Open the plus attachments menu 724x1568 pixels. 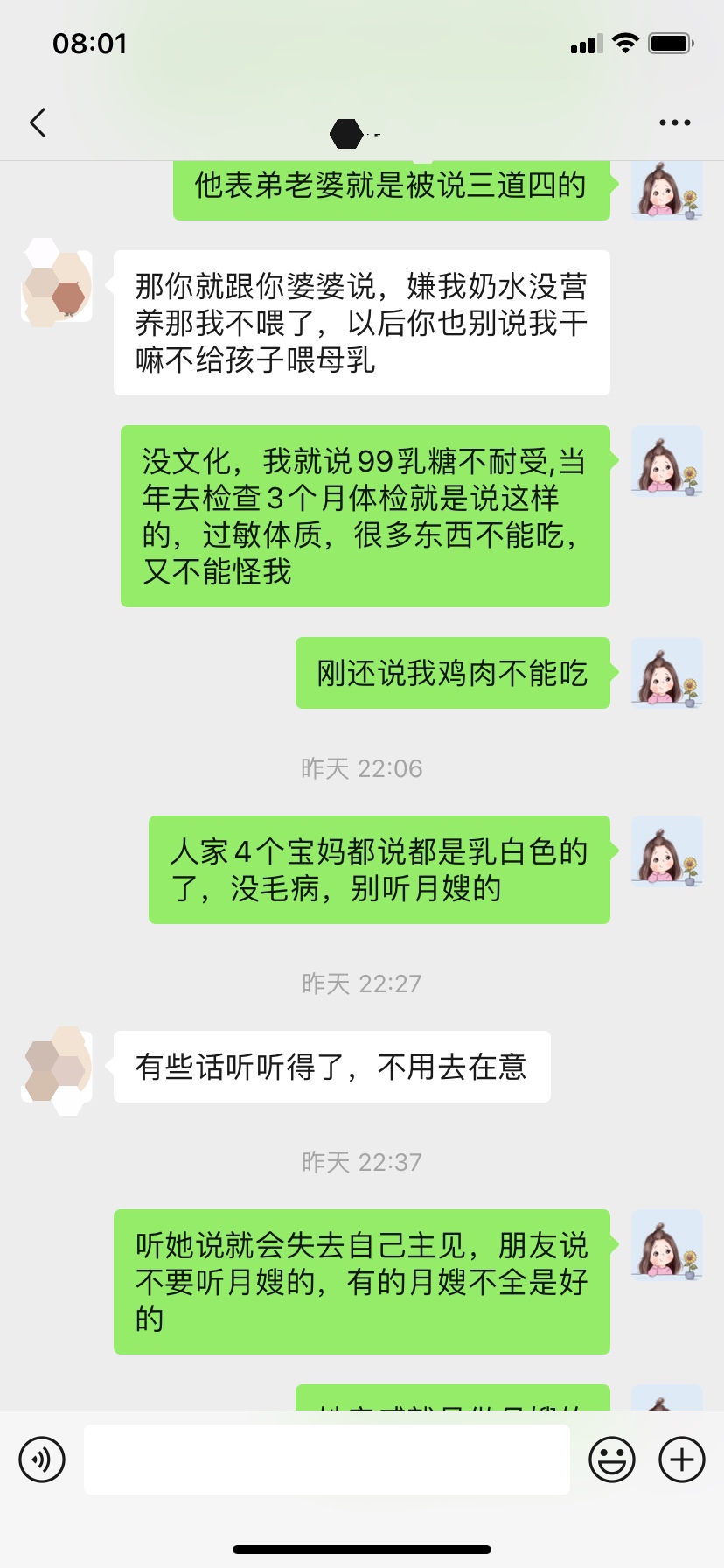click(x=681, y=1459)
